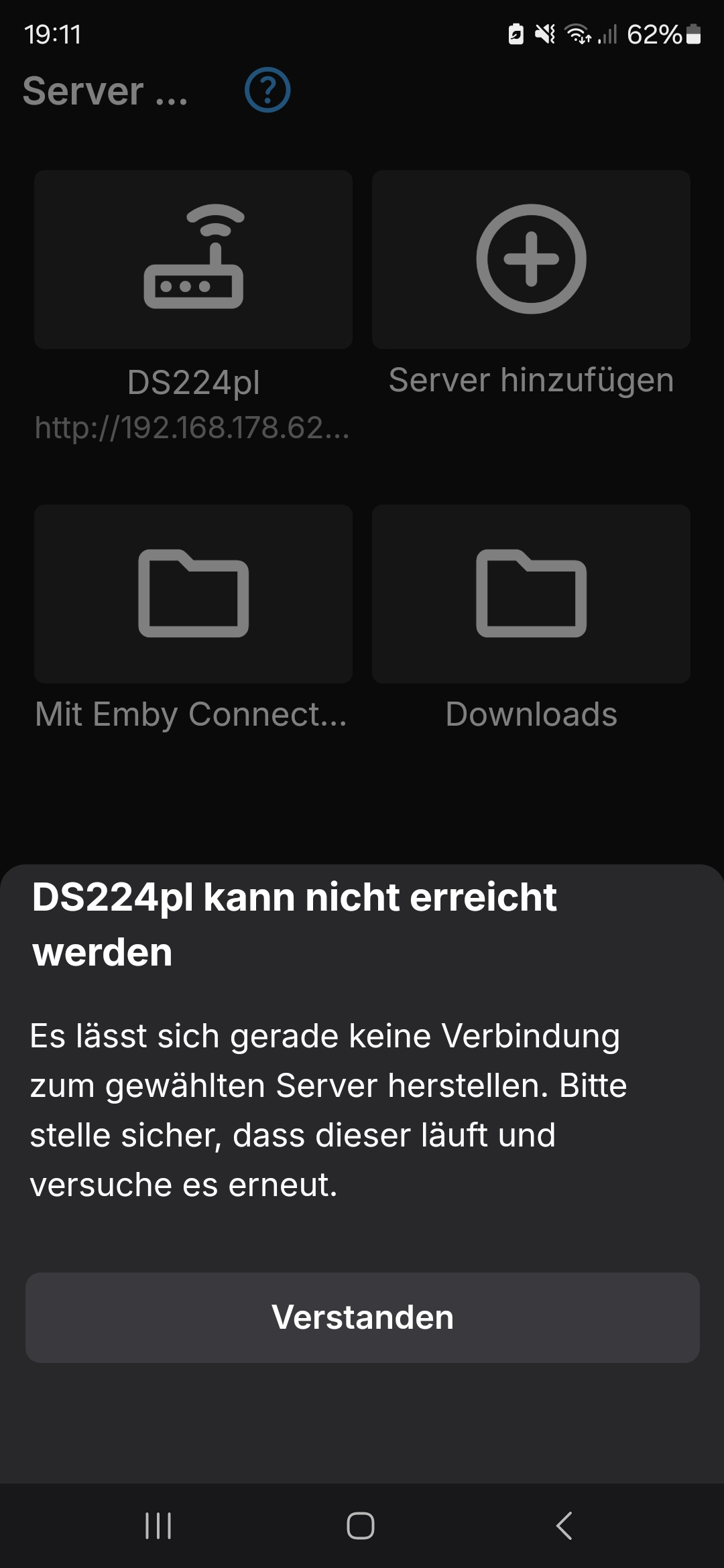Go back with the system back button

point(564,1526)
